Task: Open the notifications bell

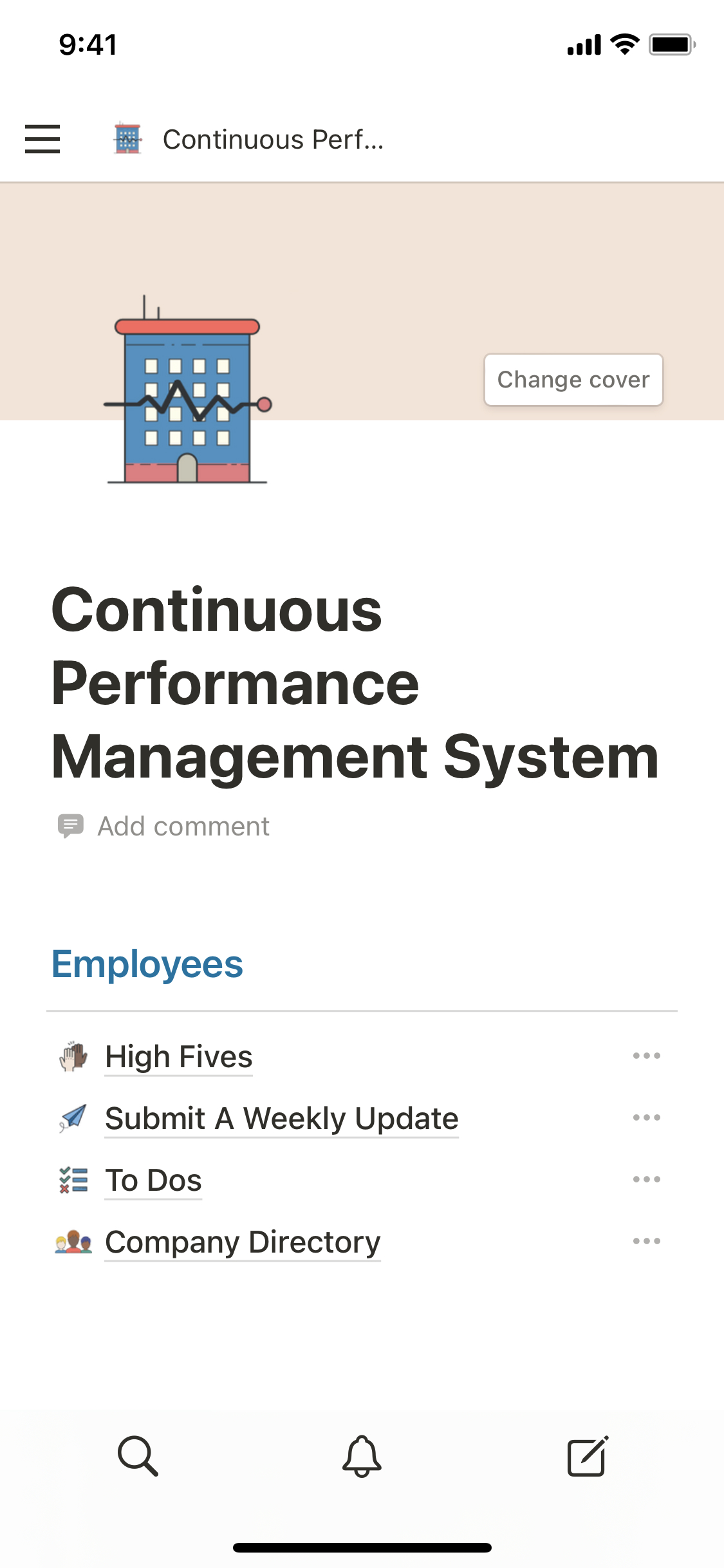Action: pyautogui.click(x=362, y=1456)
